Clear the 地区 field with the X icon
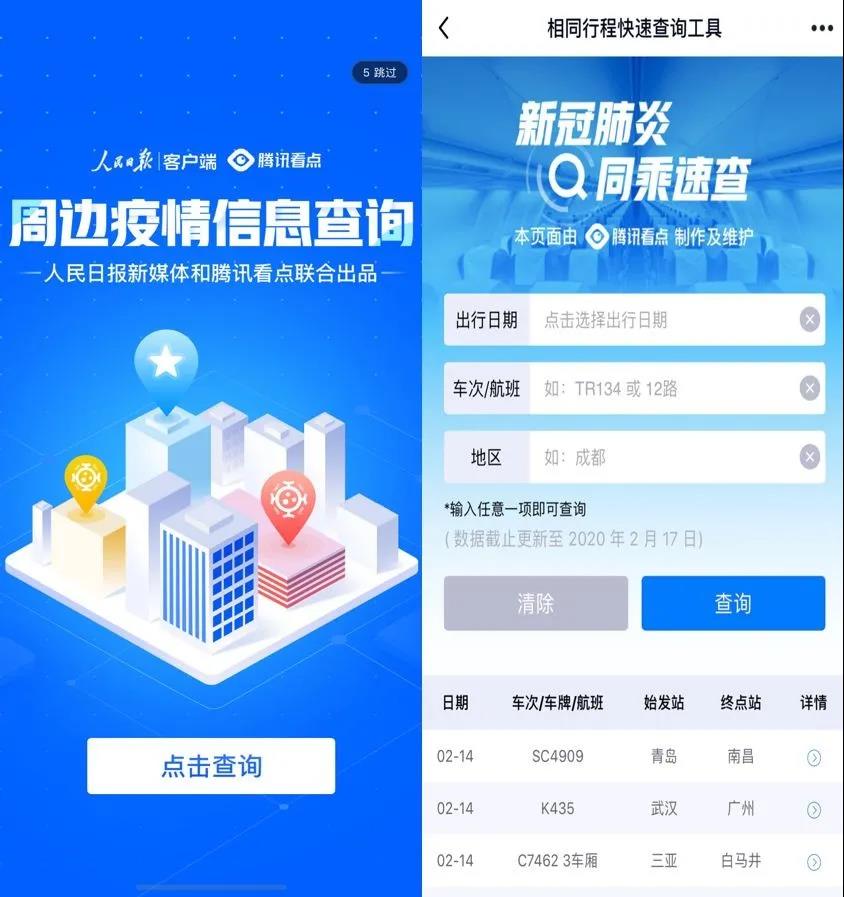The image size is (844, 897). coord(810,457)
